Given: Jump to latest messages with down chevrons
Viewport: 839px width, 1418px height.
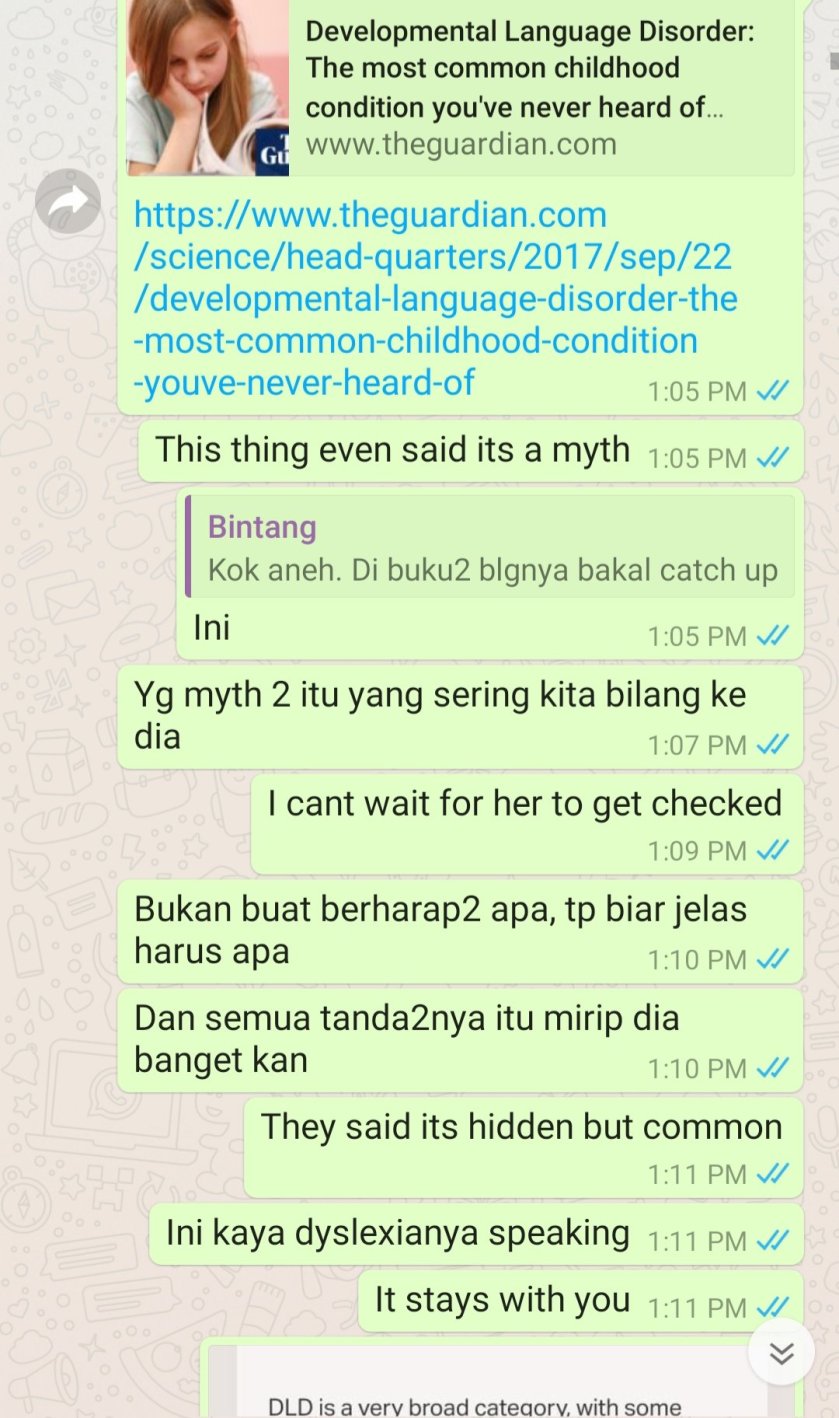Looking at the screenshot, I should (x=781, y=1353).
